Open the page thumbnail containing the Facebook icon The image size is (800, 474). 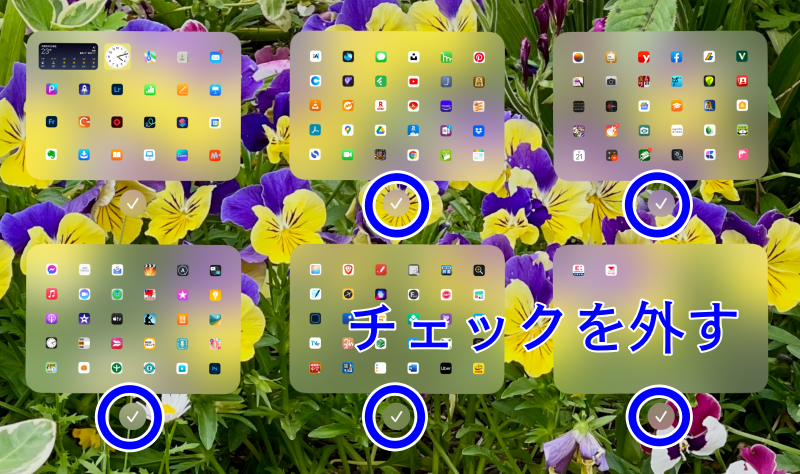point(660,106)
